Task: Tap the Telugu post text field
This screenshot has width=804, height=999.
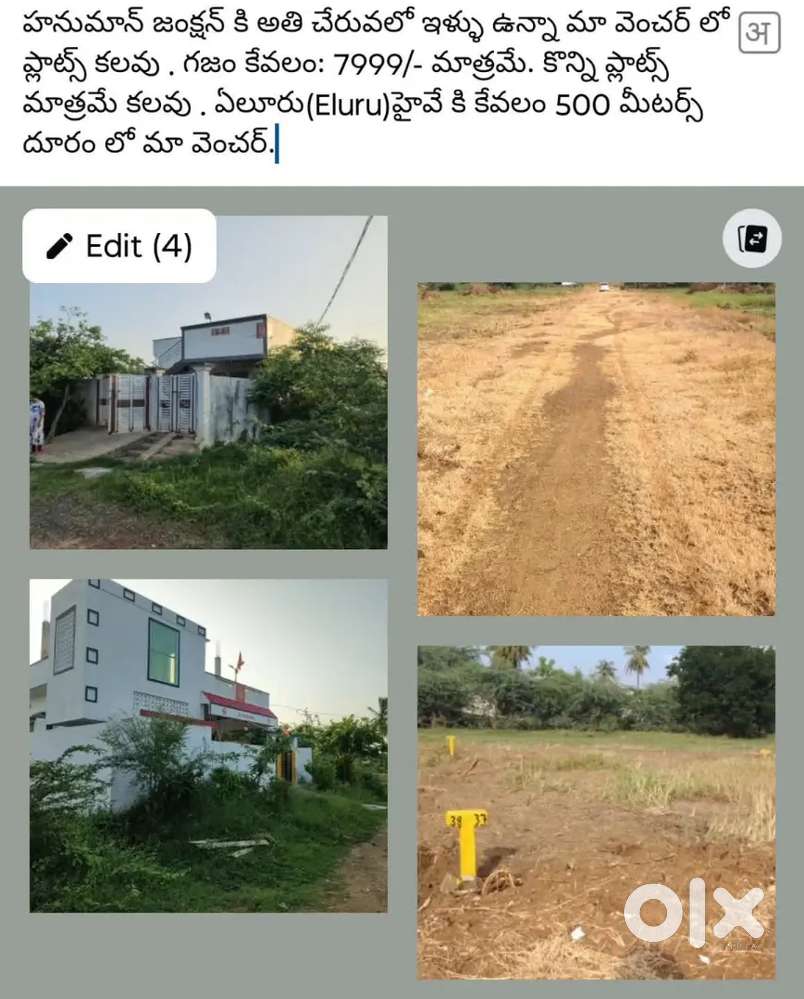Action: (370, 88)
